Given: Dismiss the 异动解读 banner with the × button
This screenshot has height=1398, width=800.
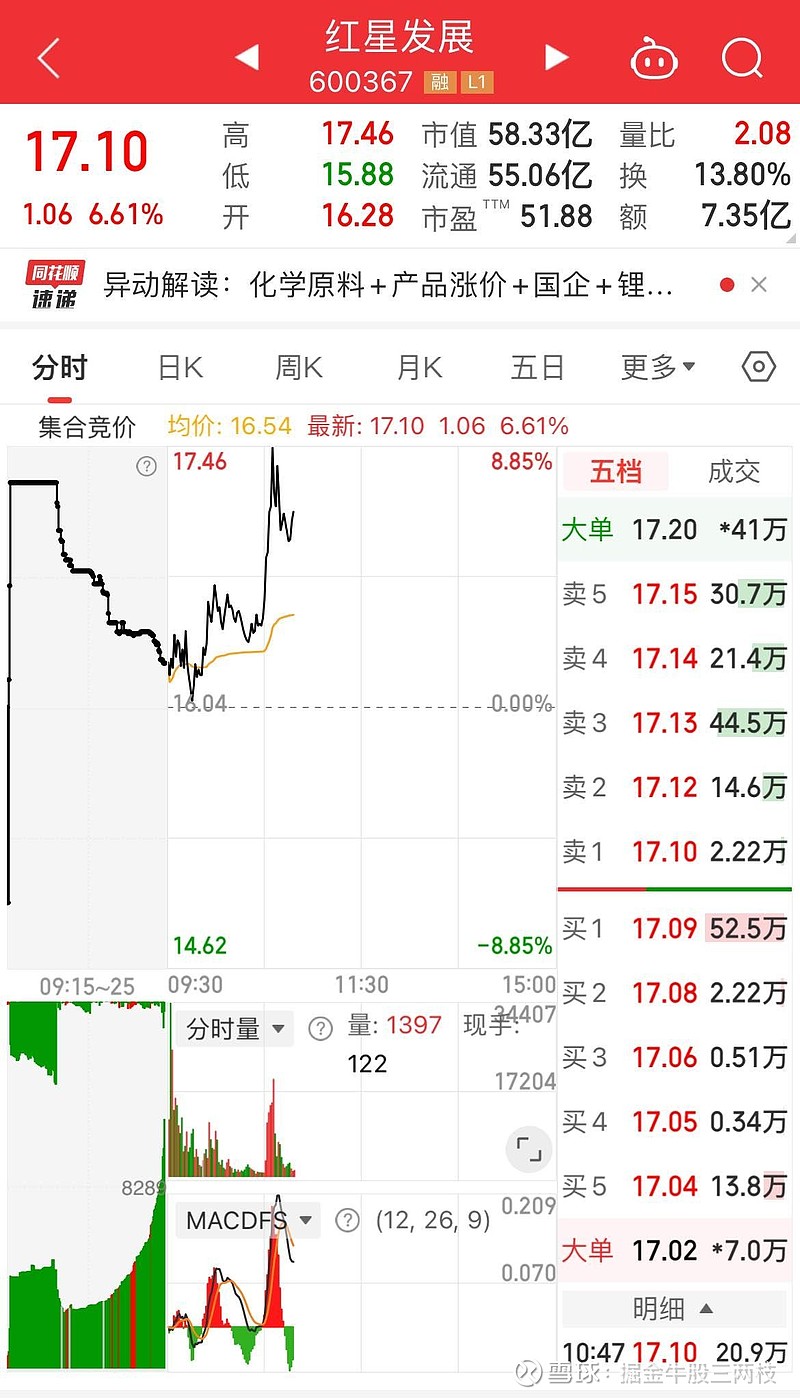Looking at the screenshot, I should point(757,284).
